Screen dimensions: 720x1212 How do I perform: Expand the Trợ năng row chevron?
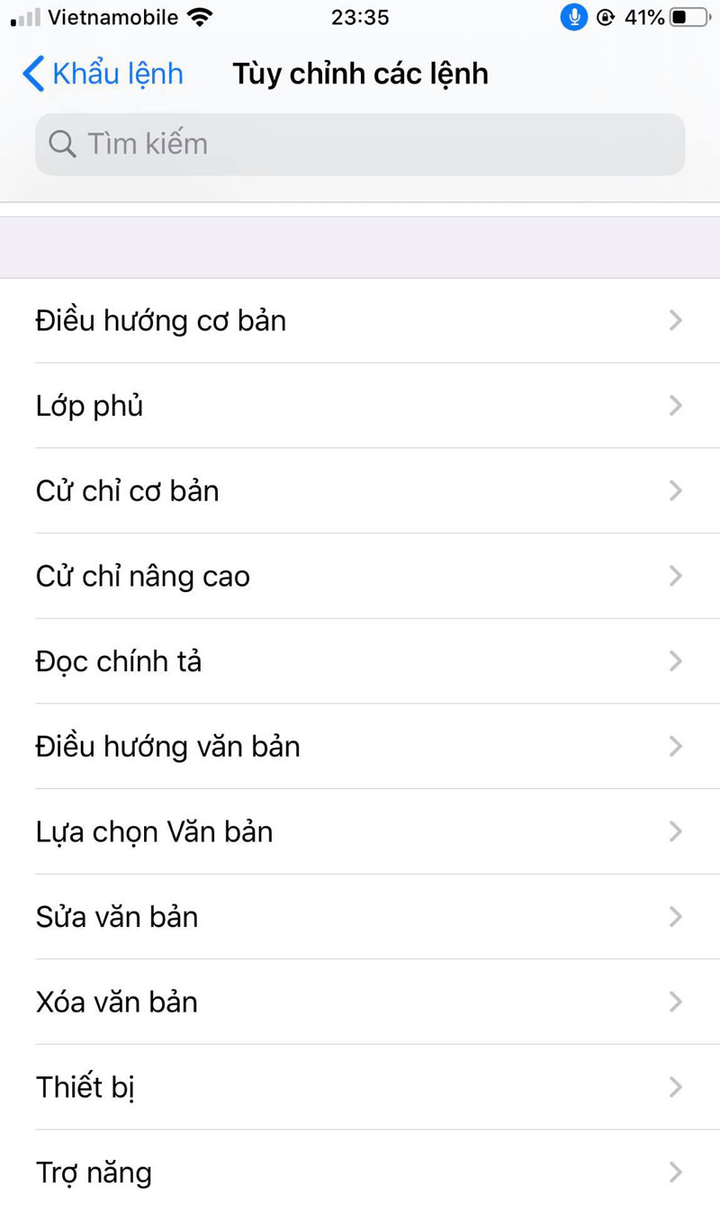(676, 1172)
